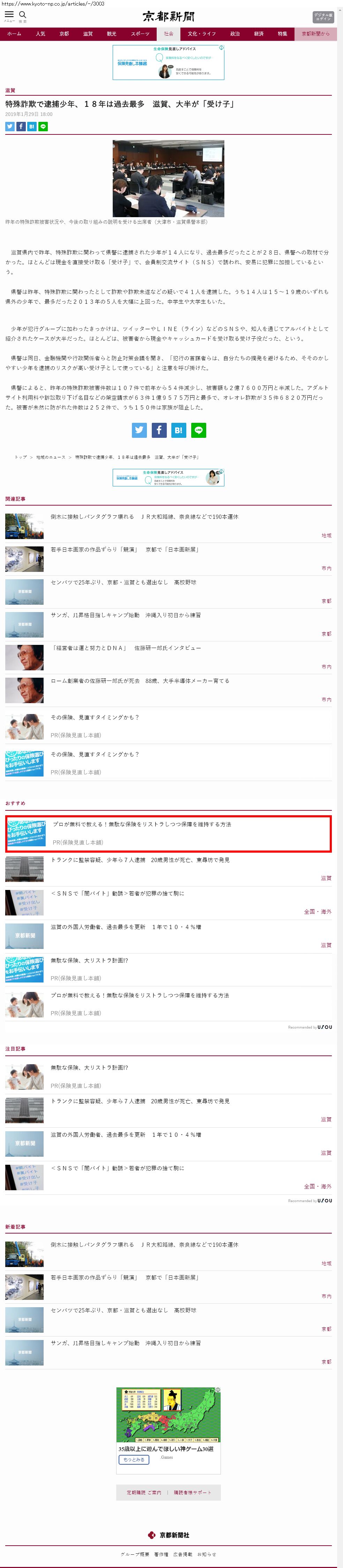Share via the large LINE button
The height and width of the screenshot is (1568, 343).
point(198,430)
